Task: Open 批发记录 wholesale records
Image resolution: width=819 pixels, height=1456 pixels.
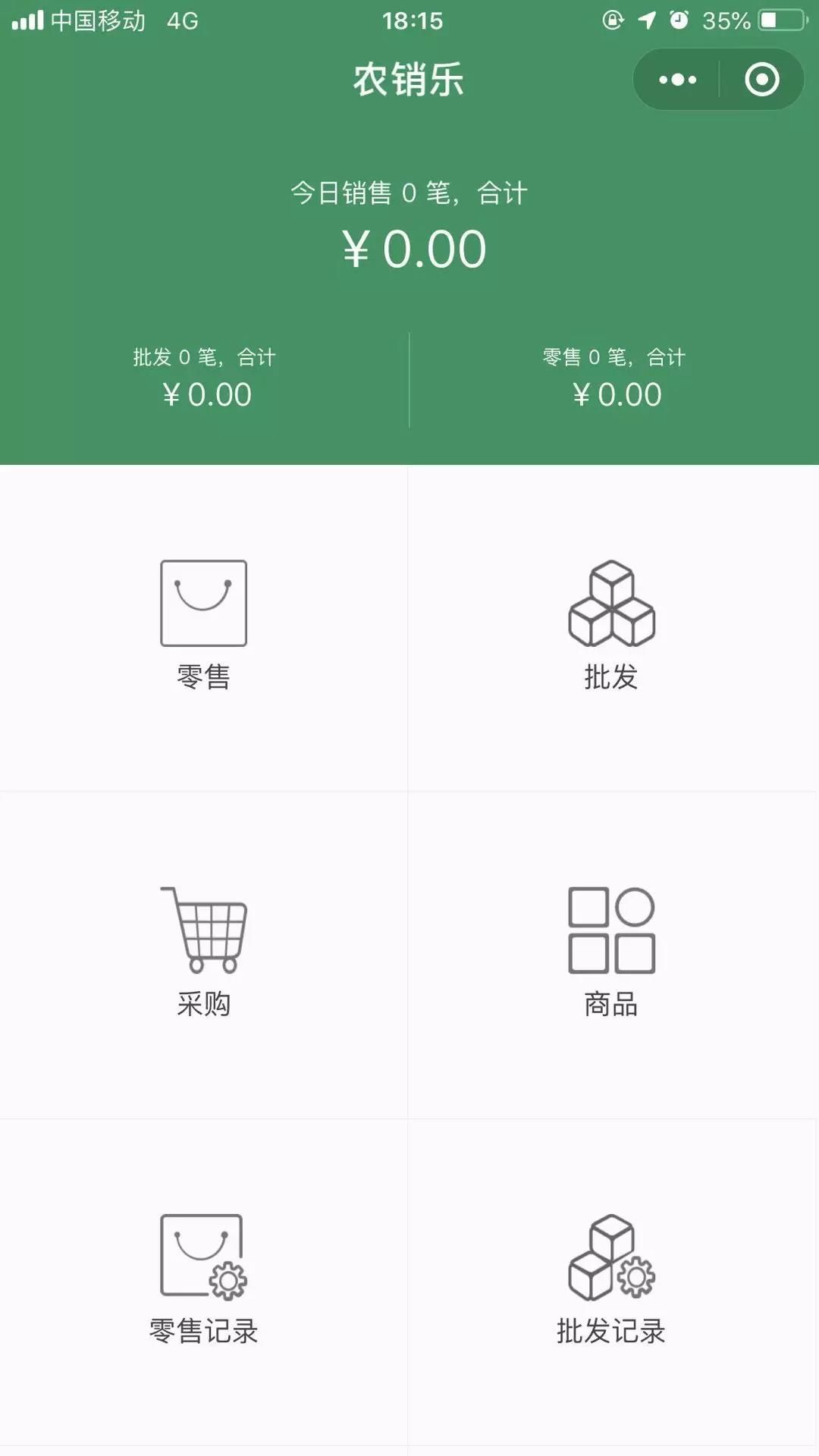Action: coord(611,1281)
